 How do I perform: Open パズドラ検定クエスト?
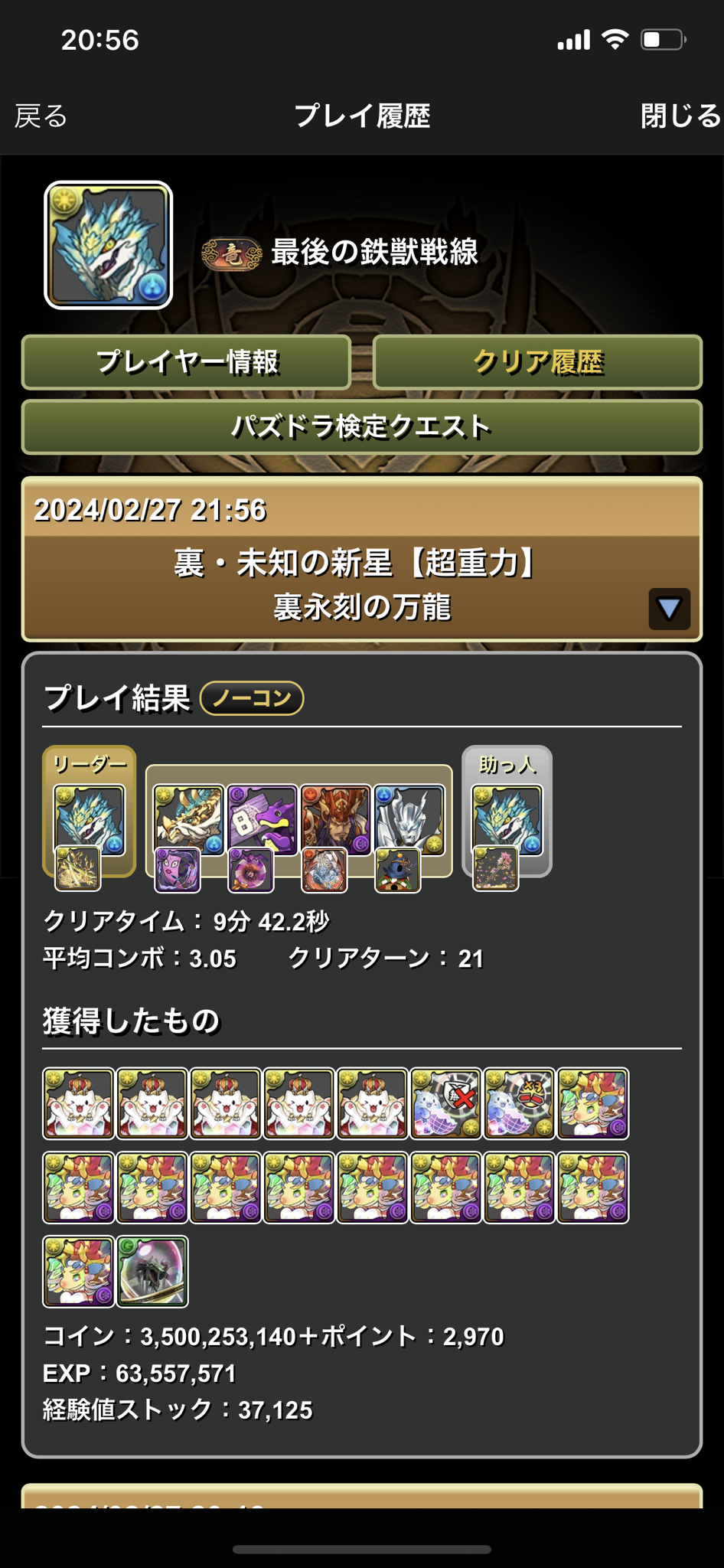[x=361, y=426]
